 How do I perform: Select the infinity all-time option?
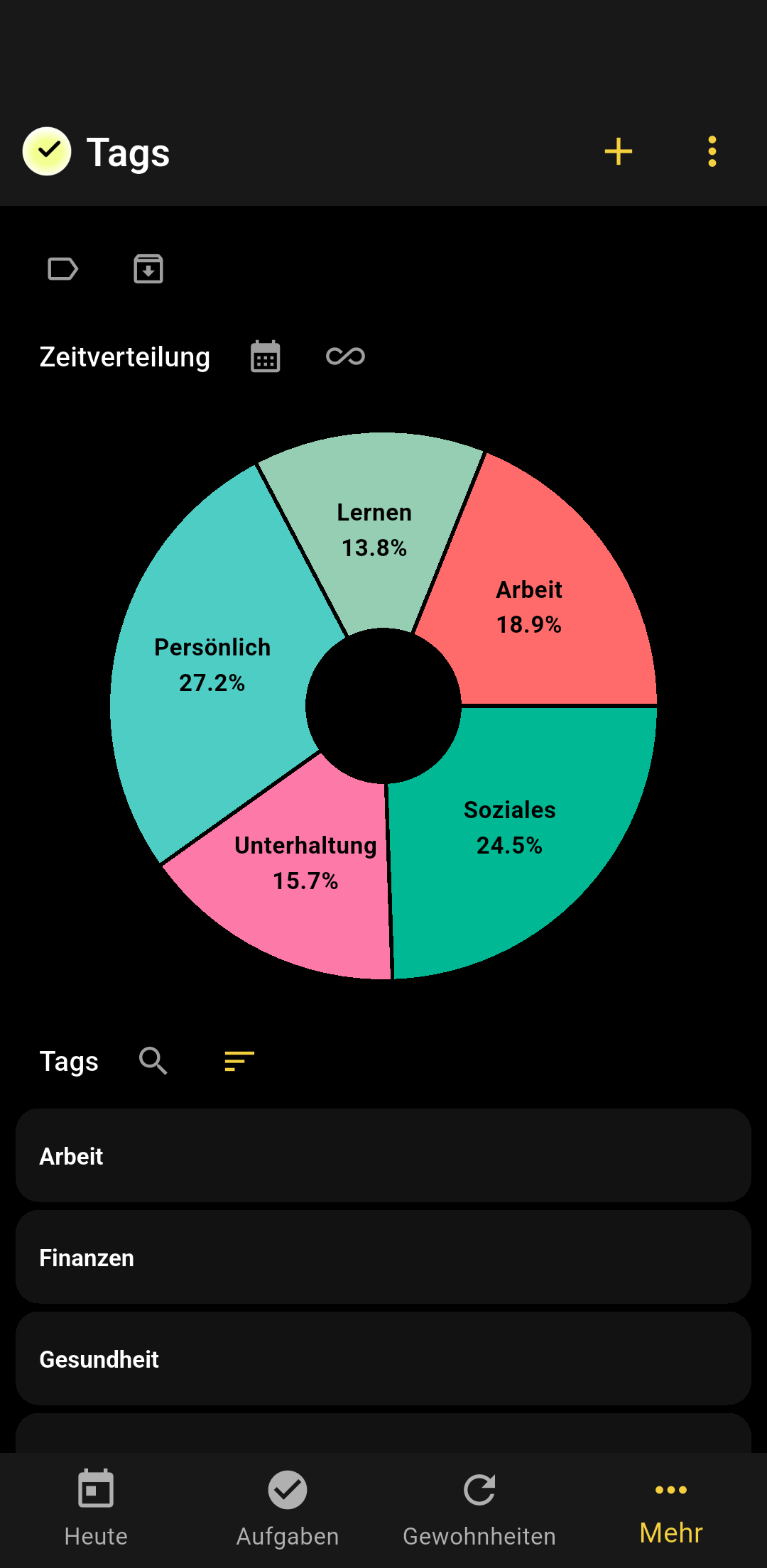point(345,356)
